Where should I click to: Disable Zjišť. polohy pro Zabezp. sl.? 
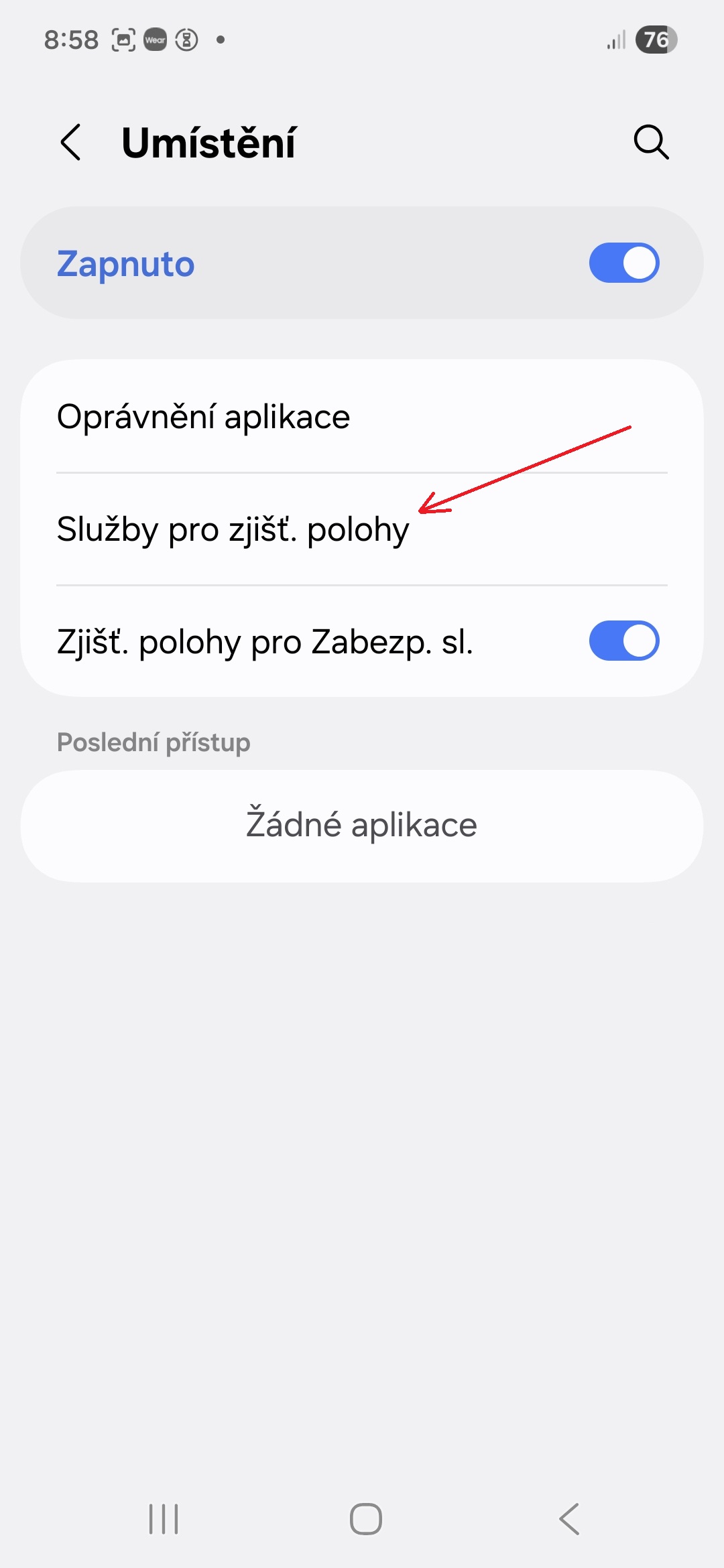[623, 641]
